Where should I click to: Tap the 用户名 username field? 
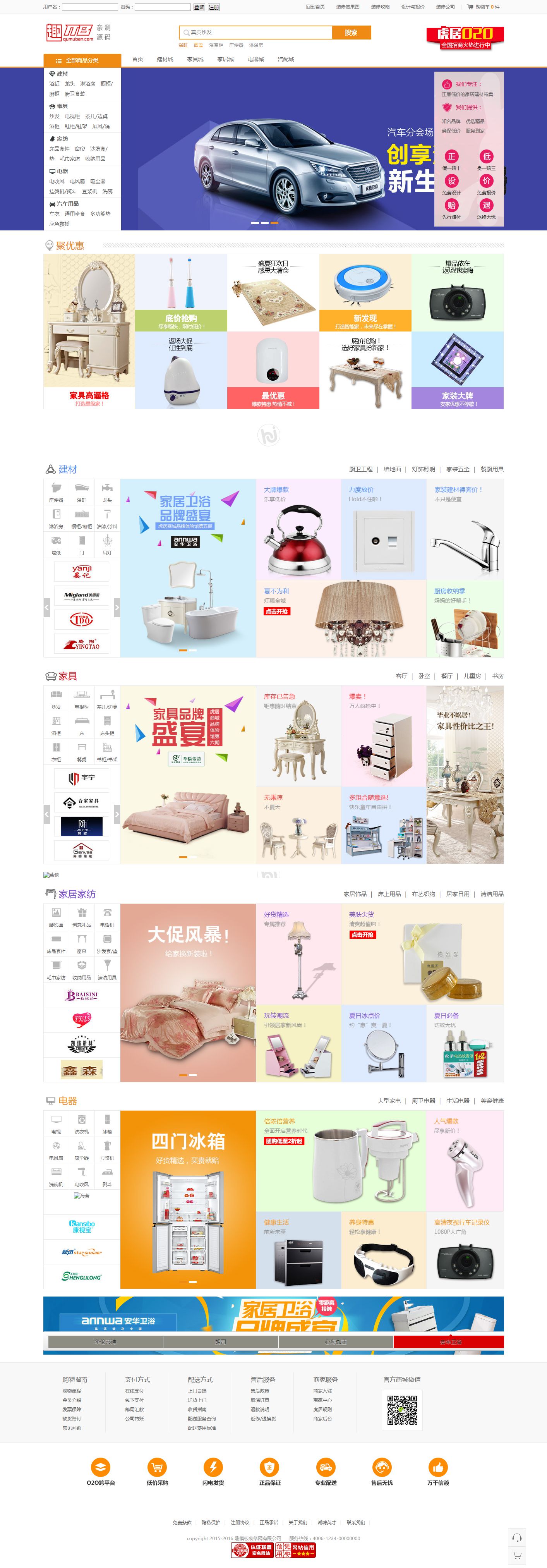pos(89,7)
